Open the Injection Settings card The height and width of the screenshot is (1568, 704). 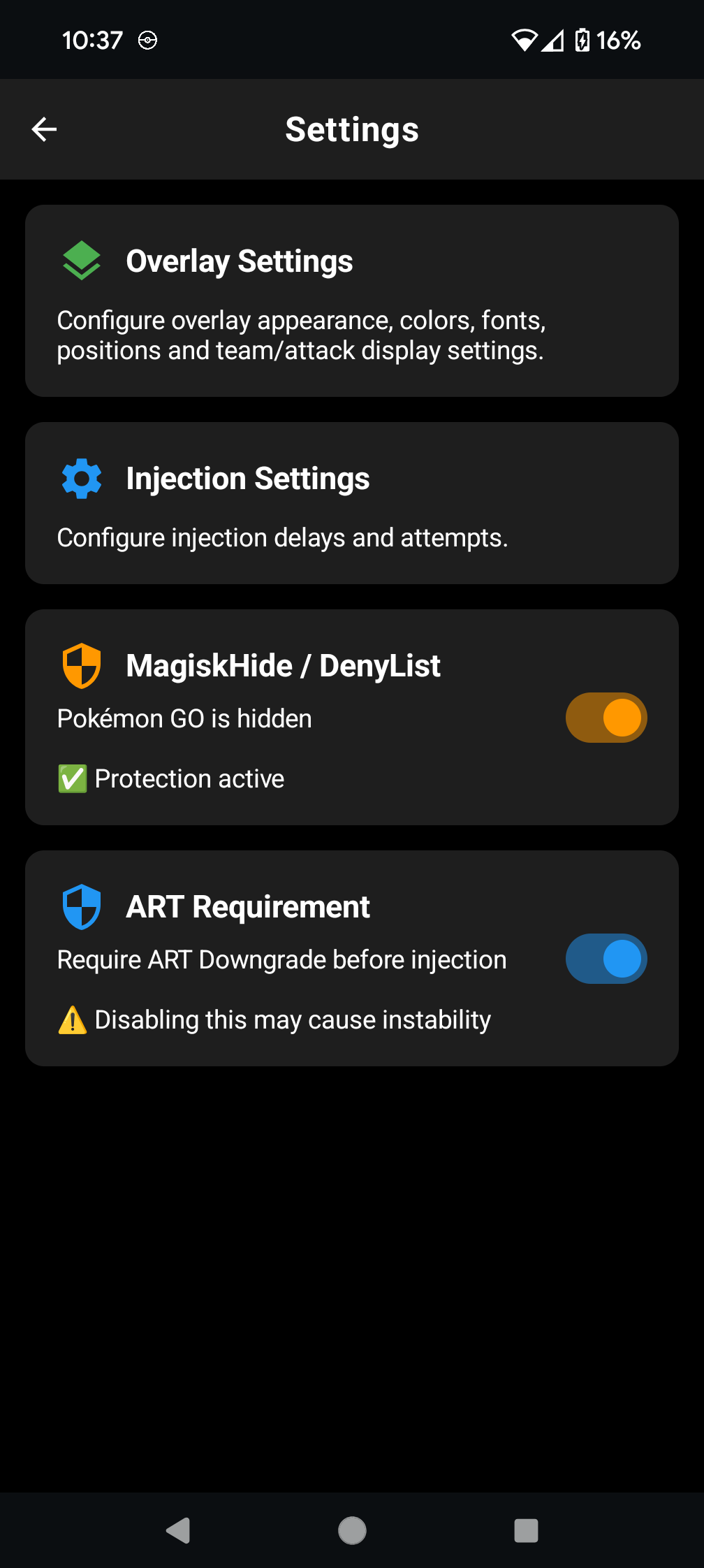pos(352,502)
